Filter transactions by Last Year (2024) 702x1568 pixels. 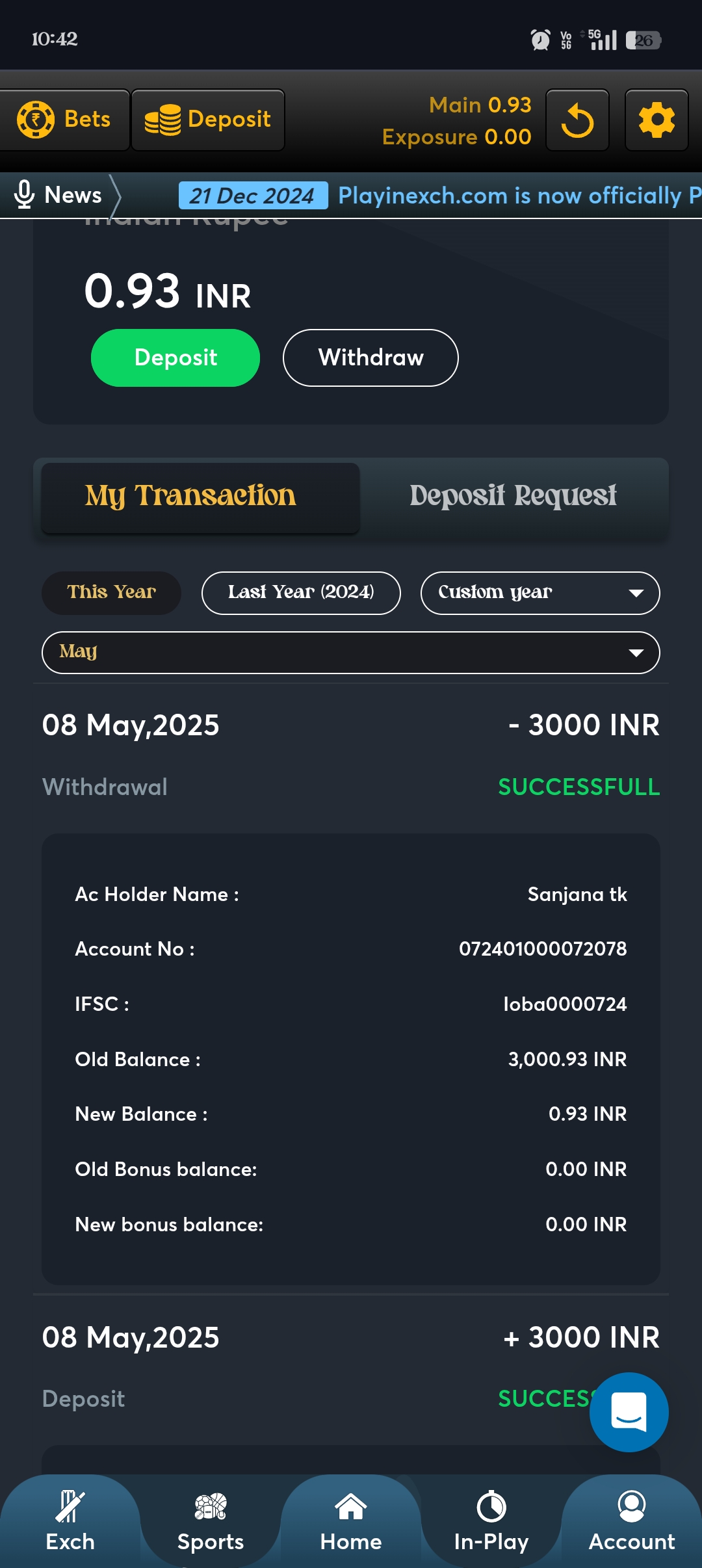[301, 592]
